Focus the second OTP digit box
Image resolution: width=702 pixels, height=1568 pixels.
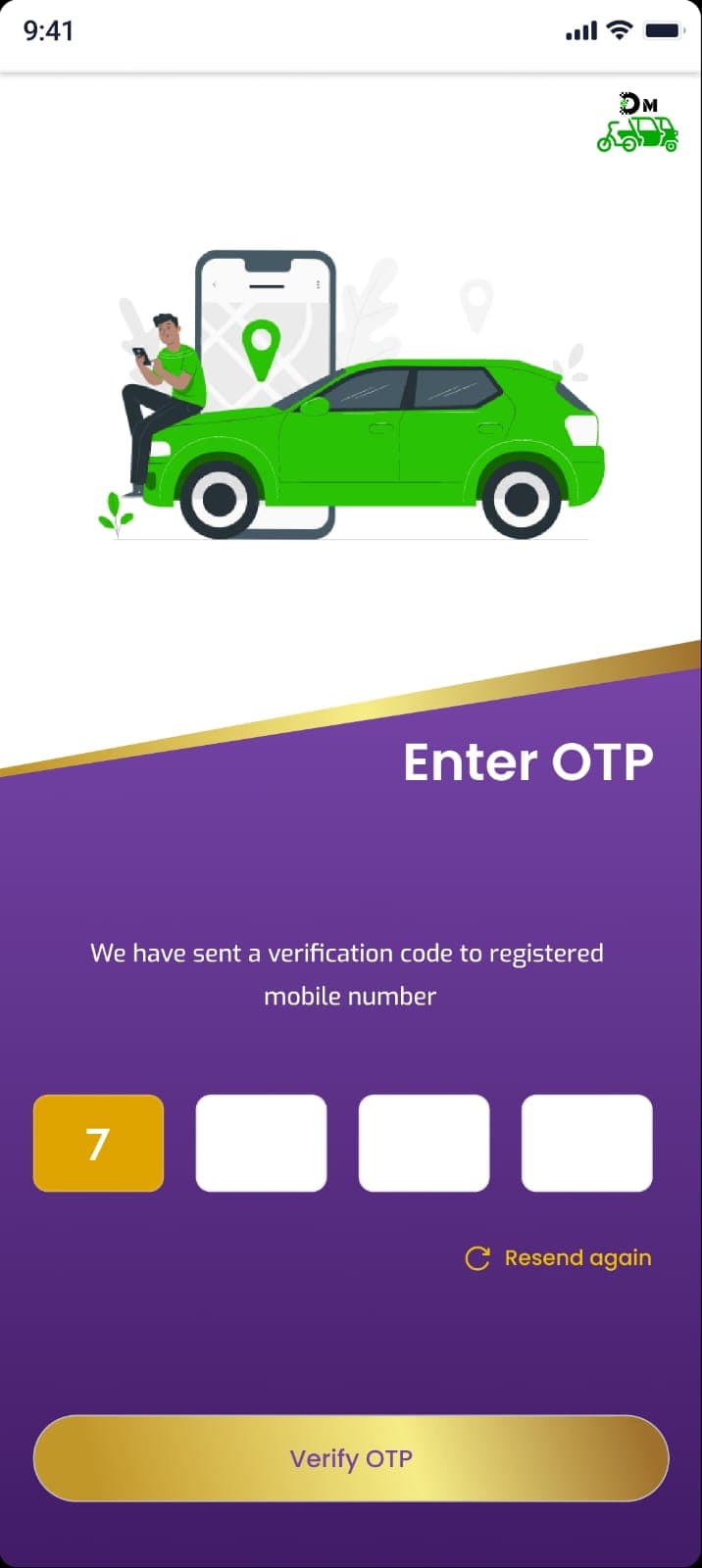pos(261,1144)
